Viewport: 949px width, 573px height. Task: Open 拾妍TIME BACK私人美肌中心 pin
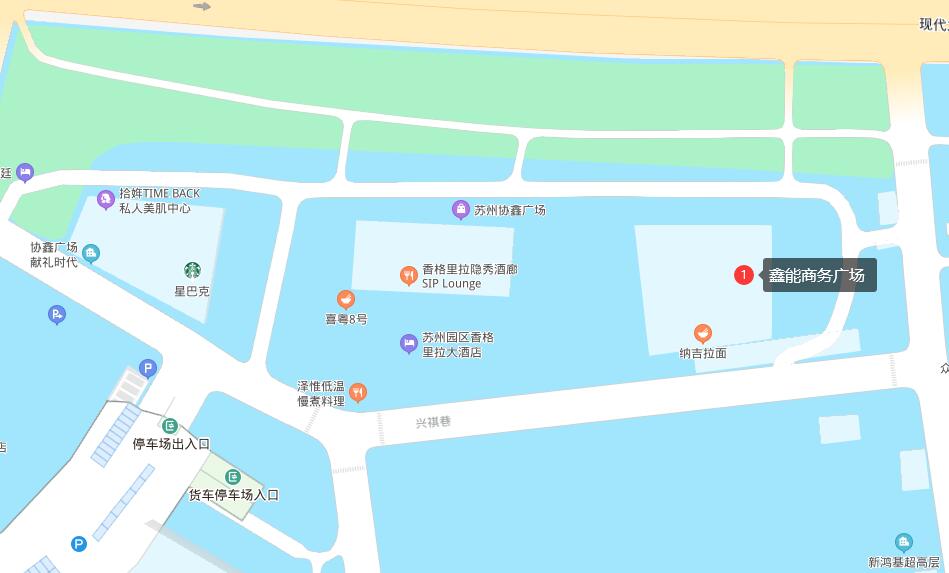tap(105, 200)
